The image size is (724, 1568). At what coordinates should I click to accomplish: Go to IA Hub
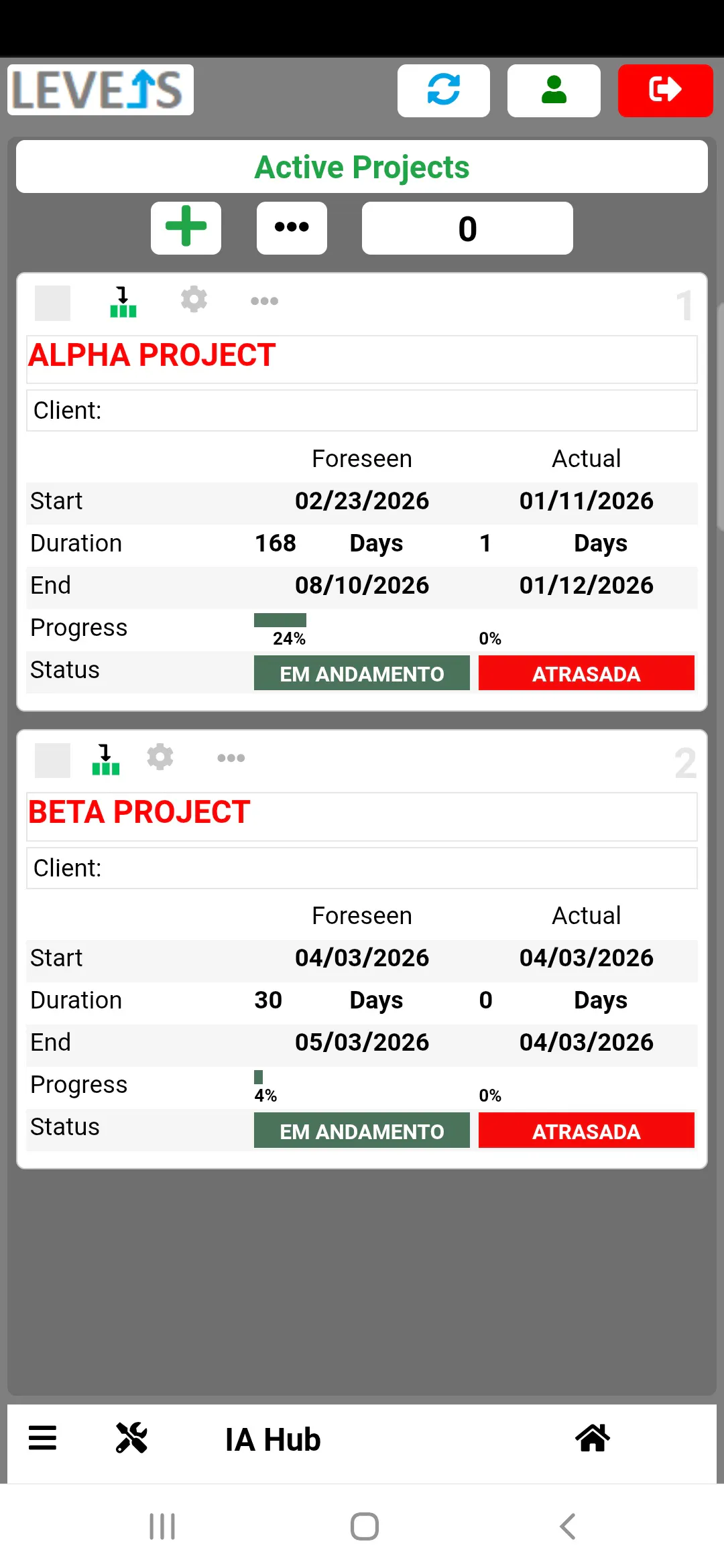[x=273, y=1439]
